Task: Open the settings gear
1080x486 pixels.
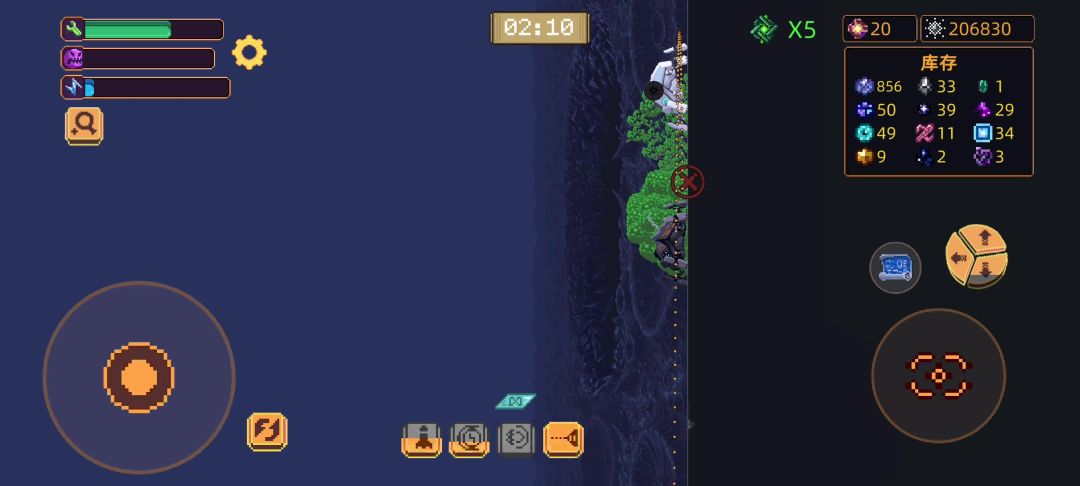Action: (249, 52)
